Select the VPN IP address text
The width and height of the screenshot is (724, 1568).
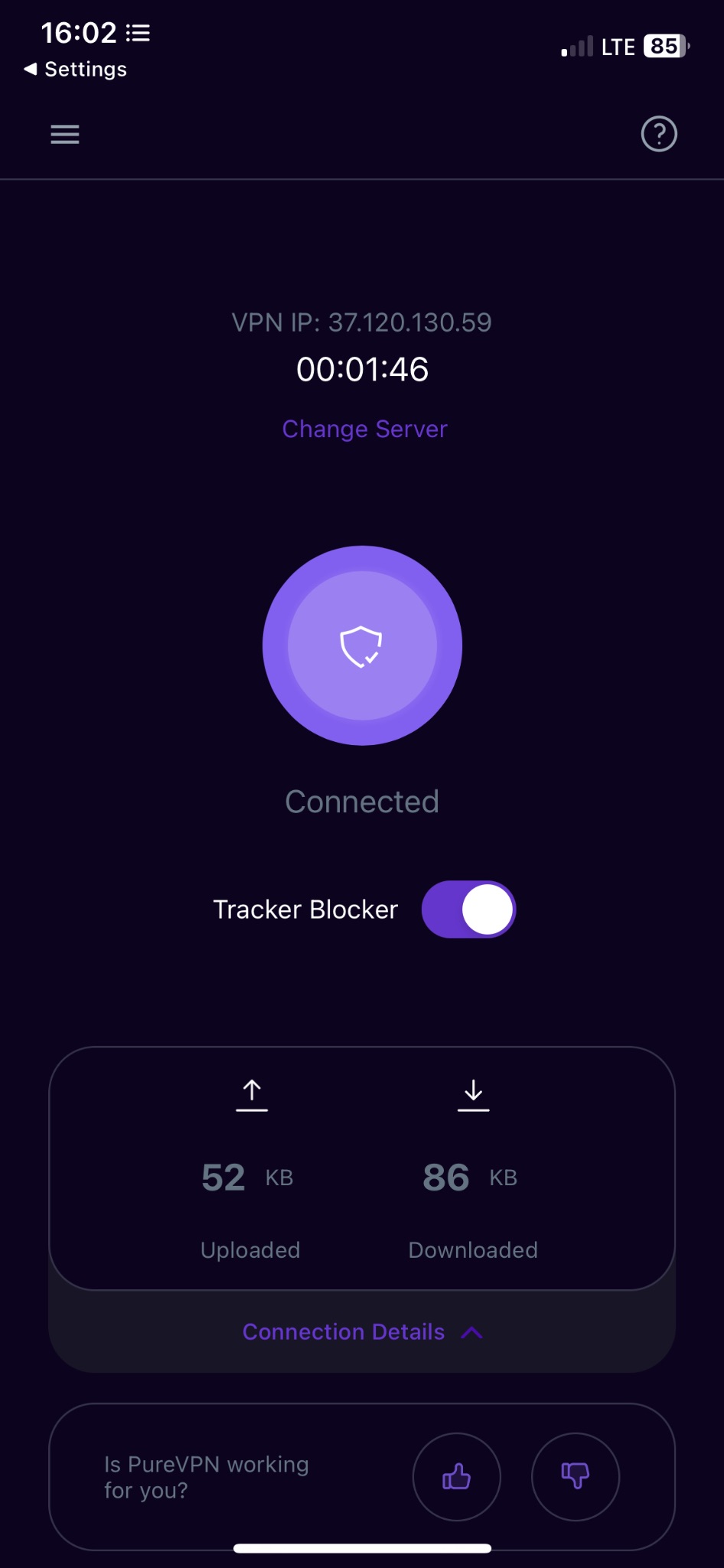pos(362,322)
